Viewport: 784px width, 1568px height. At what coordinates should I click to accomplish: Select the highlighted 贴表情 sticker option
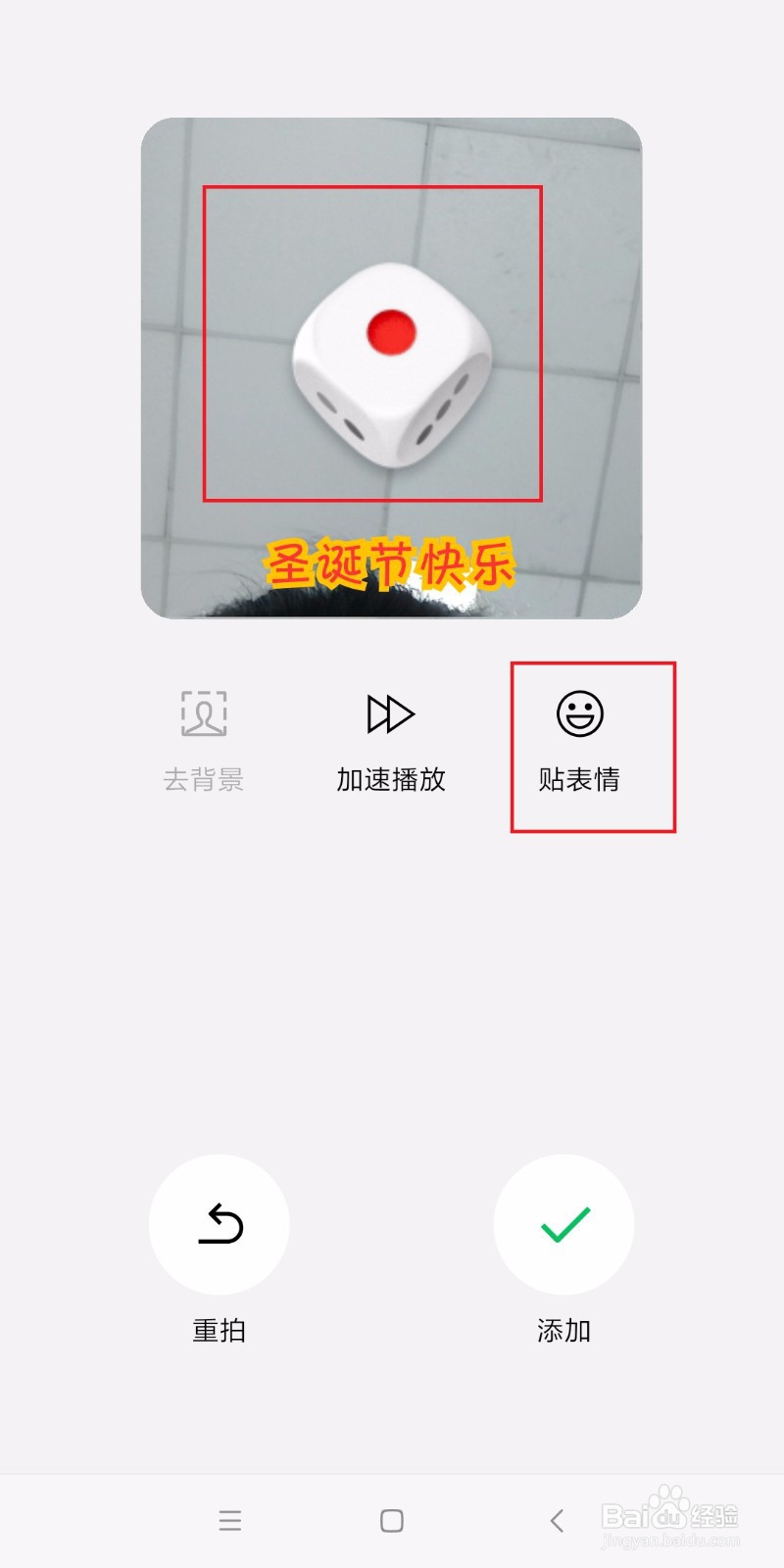(x=593, y=745)
